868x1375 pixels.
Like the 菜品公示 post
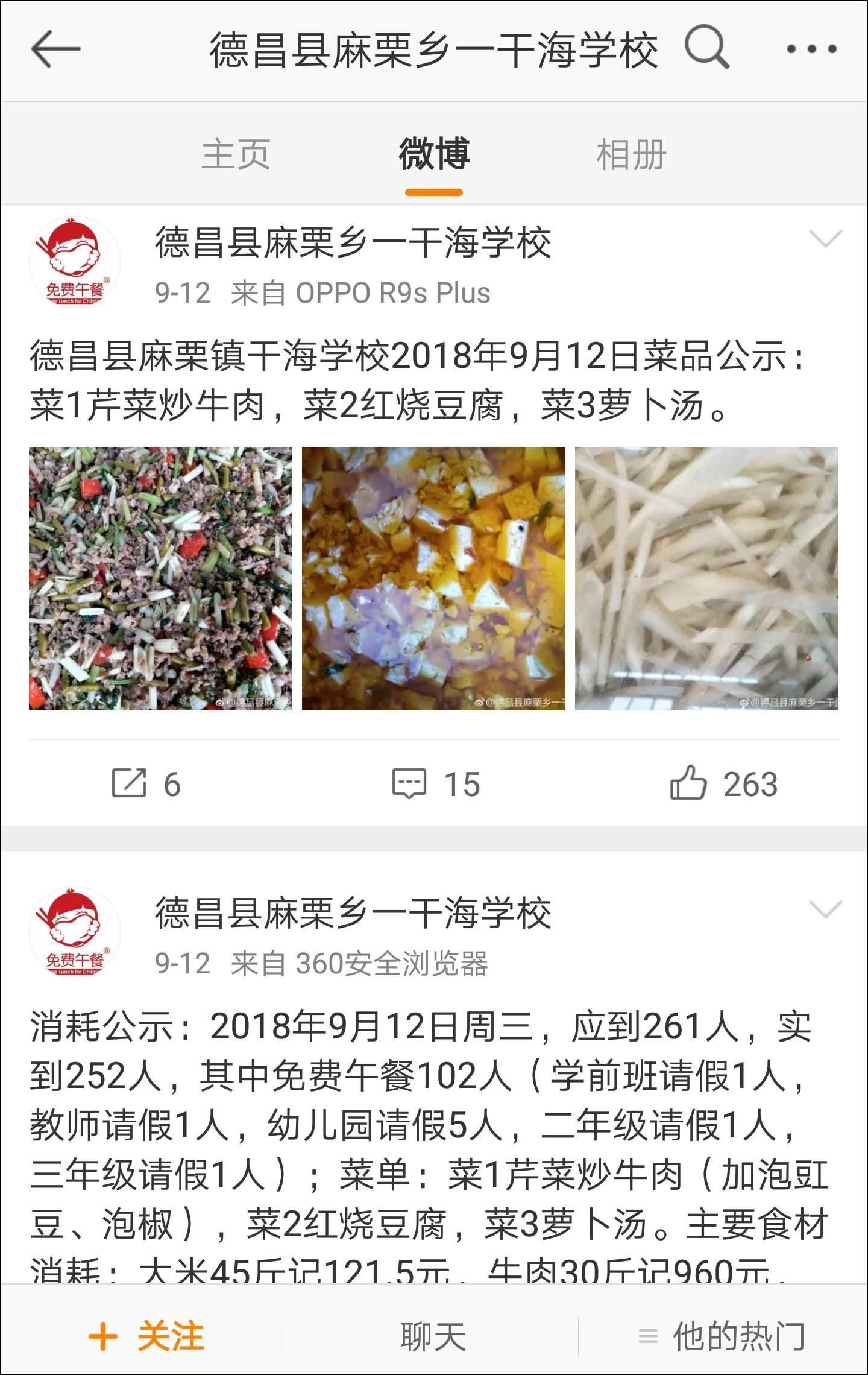pos(724,783)
